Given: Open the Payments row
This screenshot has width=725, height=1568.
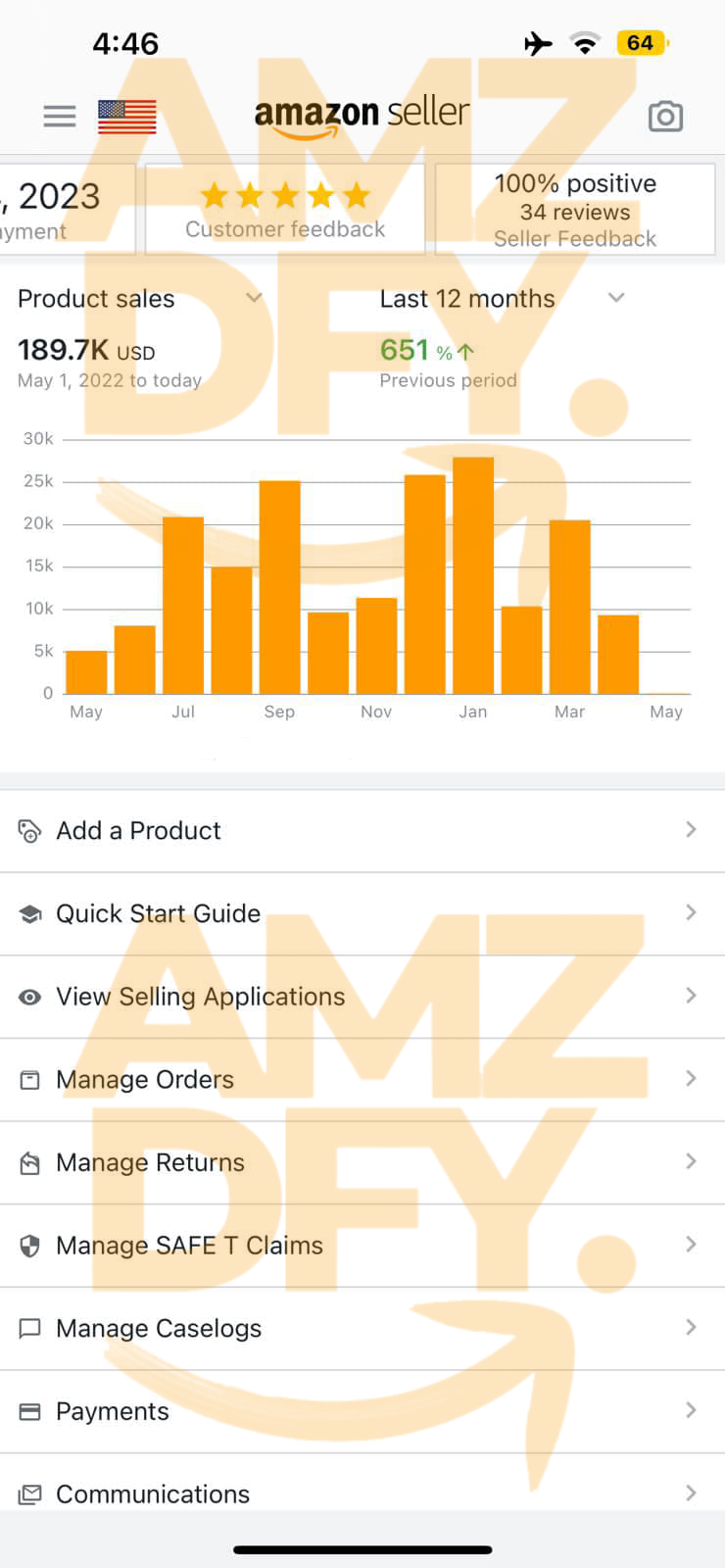Looking at the screenshot, I should click(x=362, y=1411).
